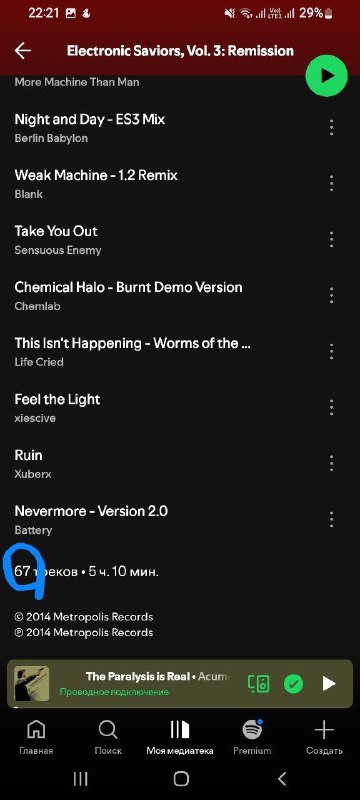
Task: Open the Premium tab
Action: click(x=252, y=737)
